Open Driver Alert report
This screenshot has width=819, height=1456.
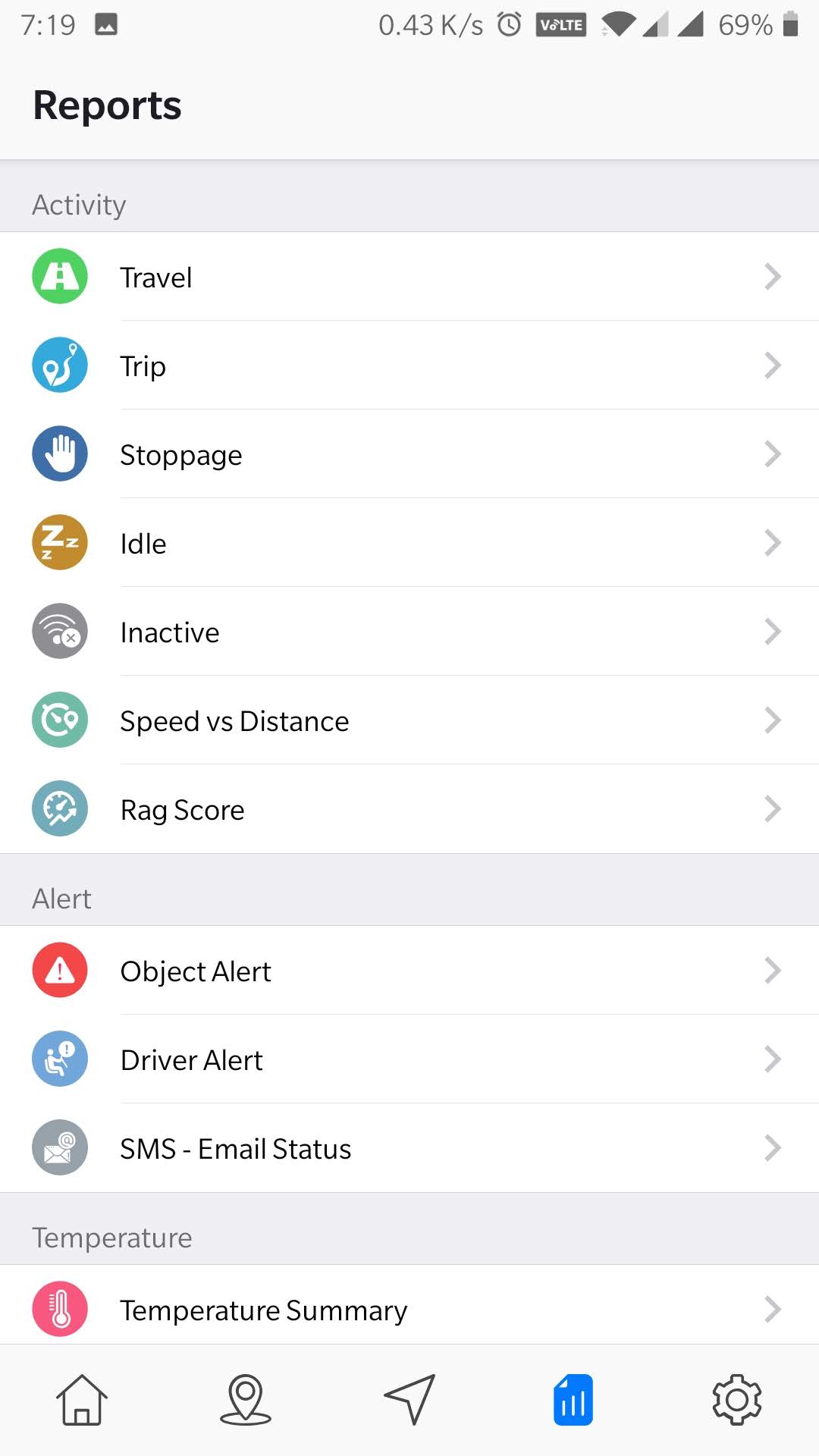pyautogui.click(x=409, y=1059)
